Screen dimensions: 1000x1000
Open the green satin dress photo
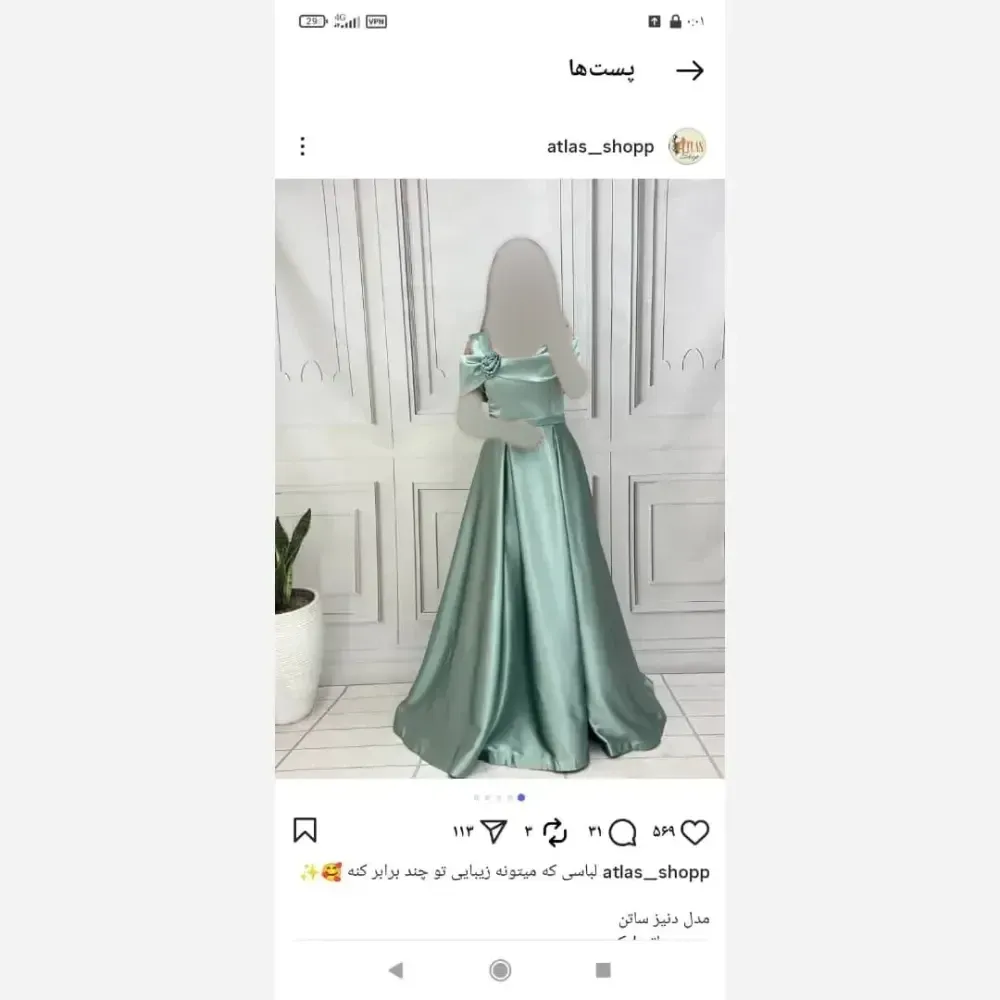[500, 478]
